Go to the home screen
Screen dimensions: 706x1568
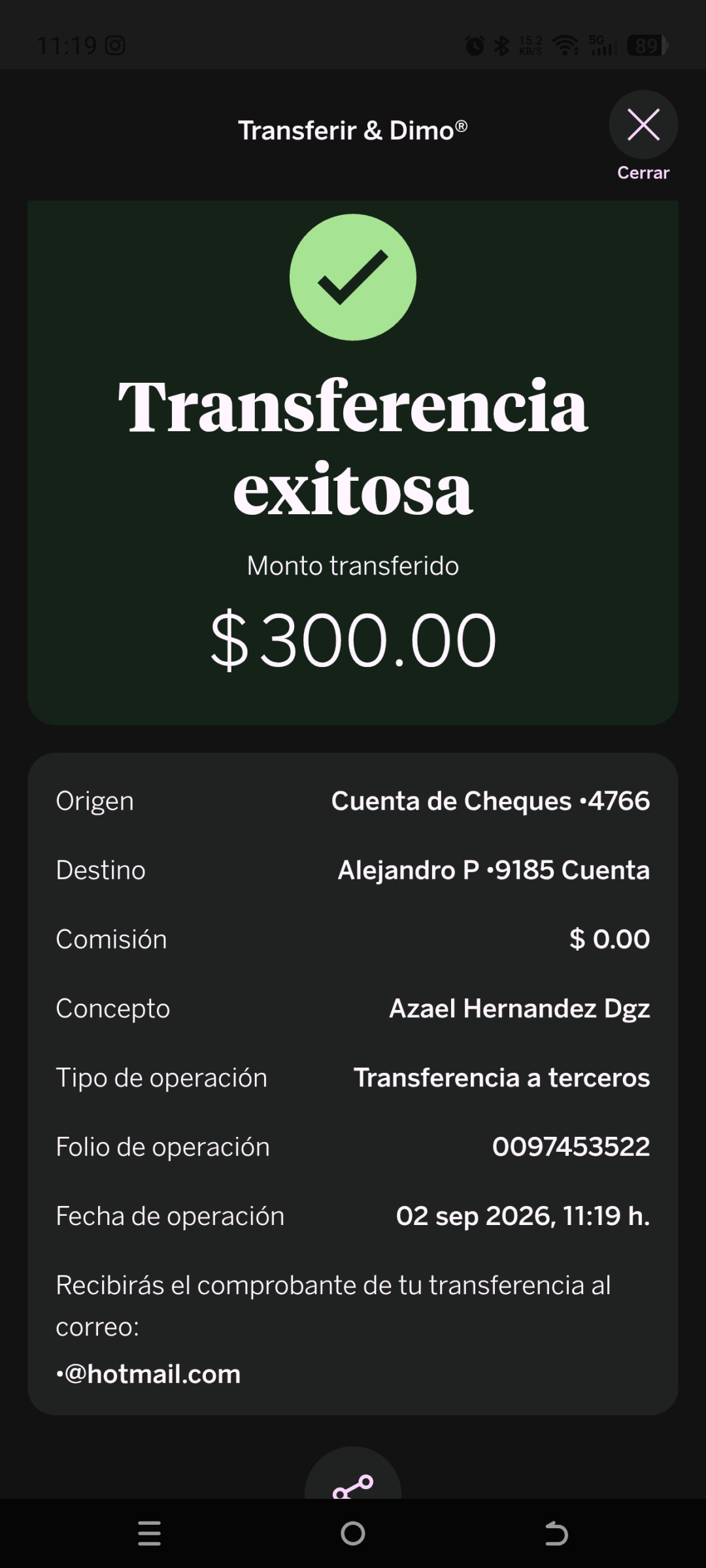[353, 1533]
